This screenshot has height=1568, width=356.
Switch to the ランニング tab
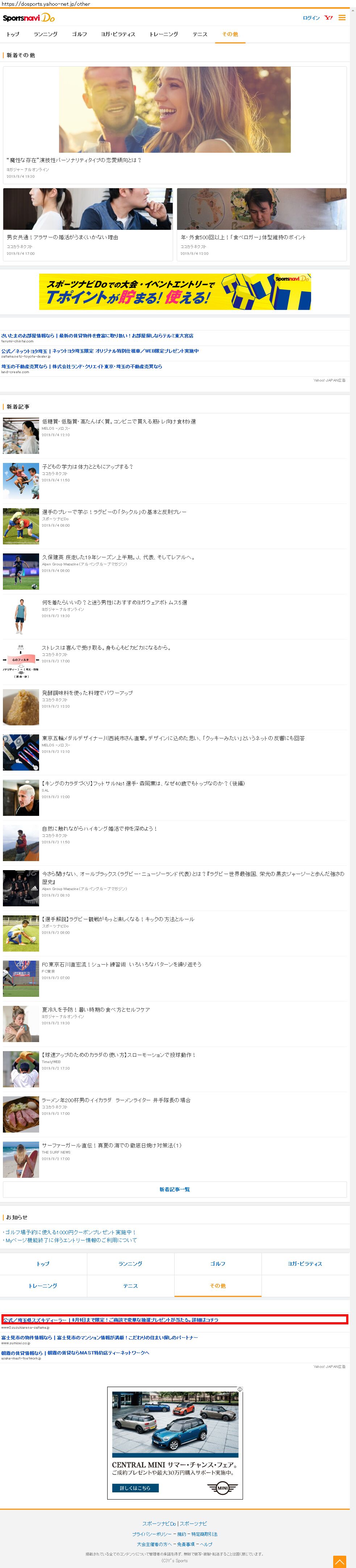pos(46,34)
